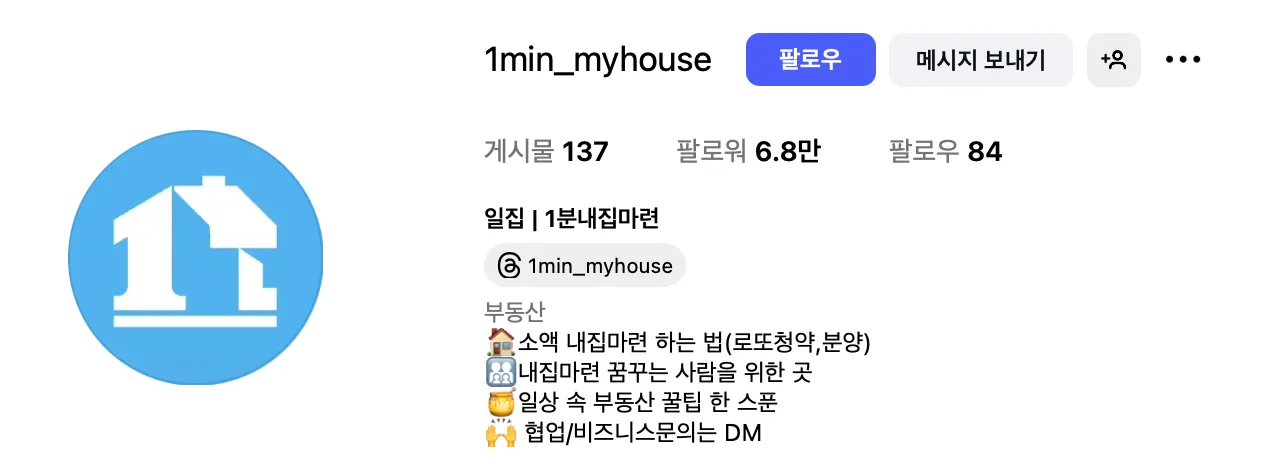Screen dimensions: 1266x464
Task: Open the blue house profile picture
Action: [x=196, y=257]
